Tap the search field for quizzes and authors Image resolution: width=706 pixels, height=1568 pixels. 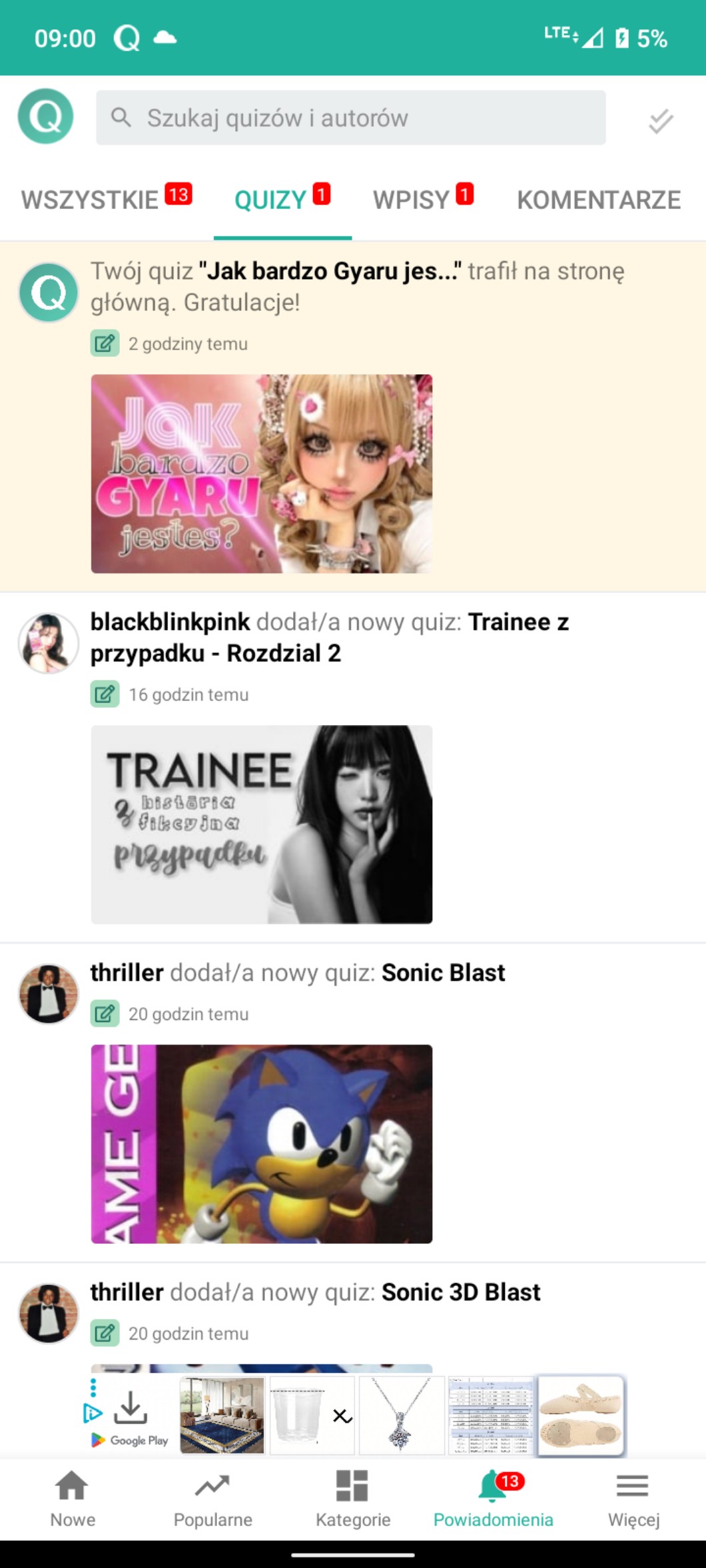pos(350,118)
